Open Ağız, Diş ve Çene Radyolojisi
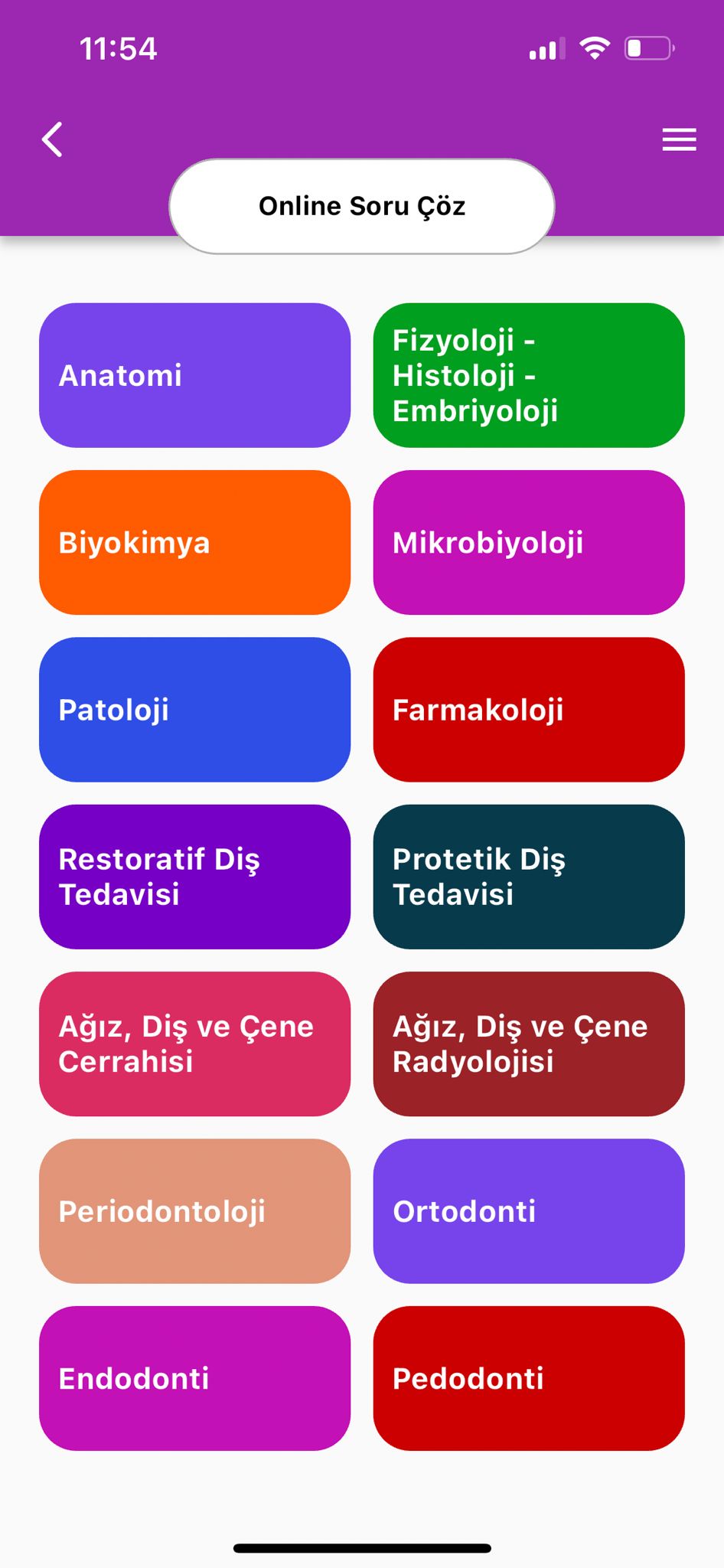 click(x=529, y=1044)
